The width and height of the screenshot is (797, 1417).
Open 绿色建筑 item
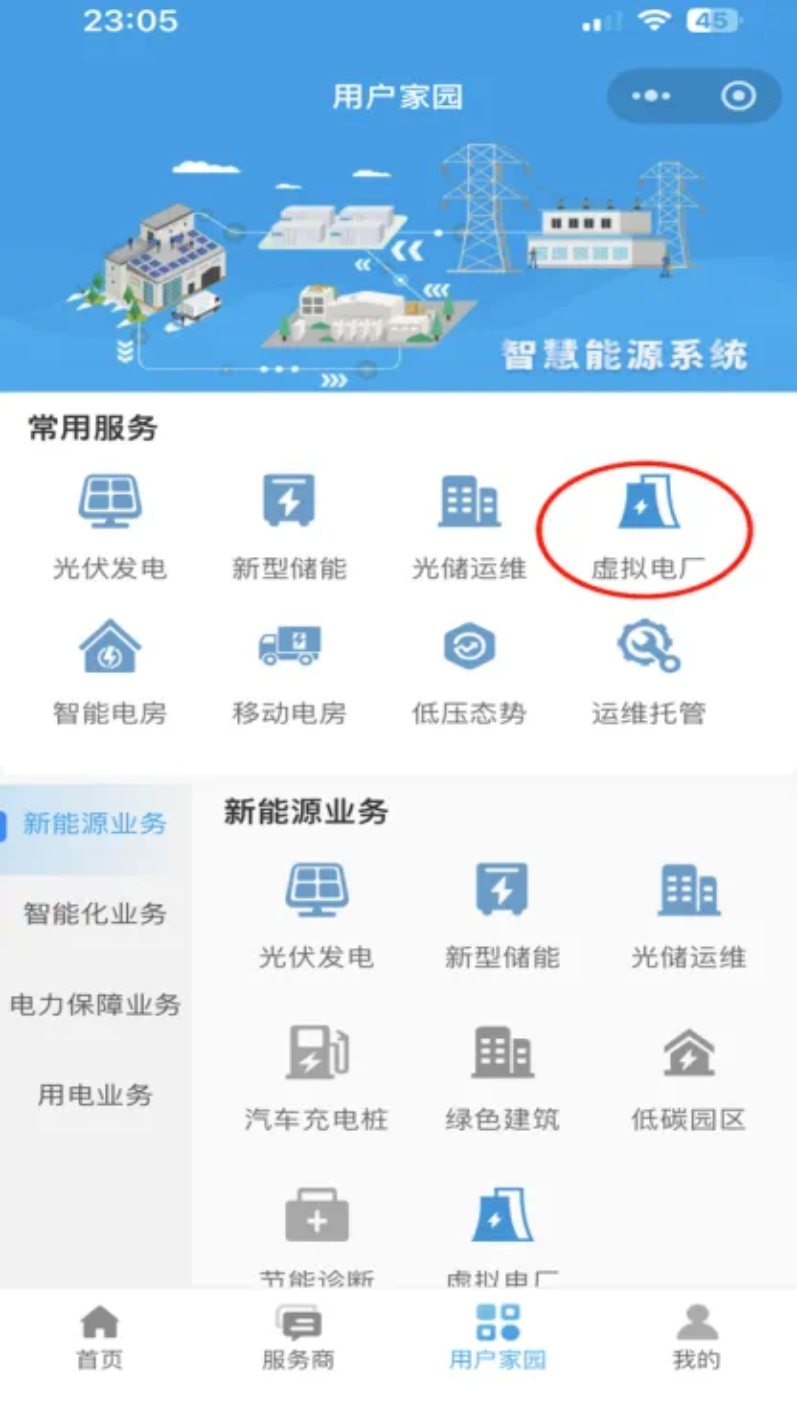(x=502, y=1078)
